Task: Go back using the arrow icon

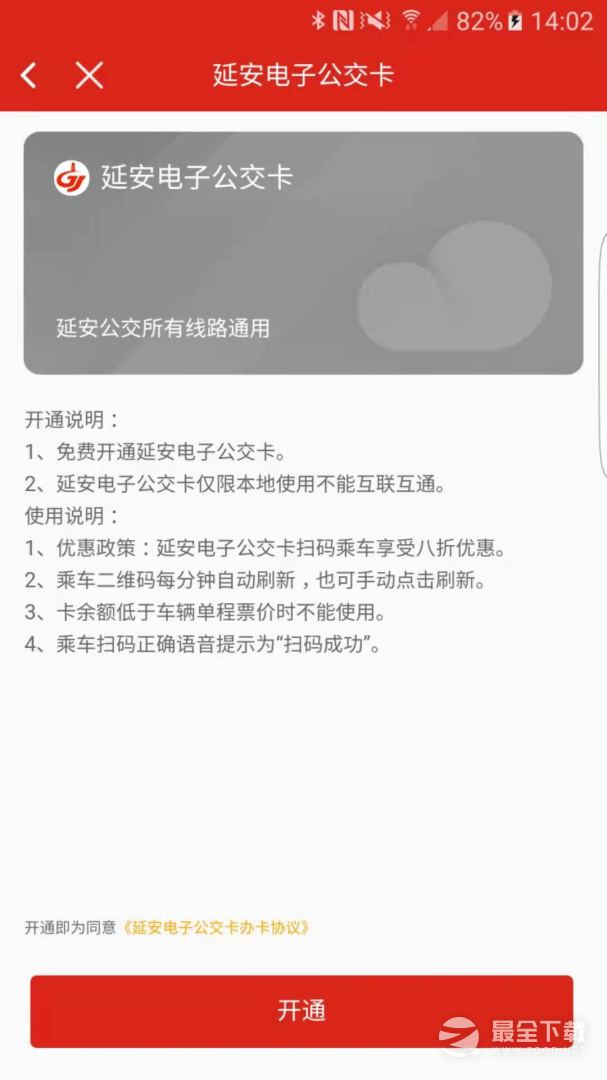Action: coord(28,75)
